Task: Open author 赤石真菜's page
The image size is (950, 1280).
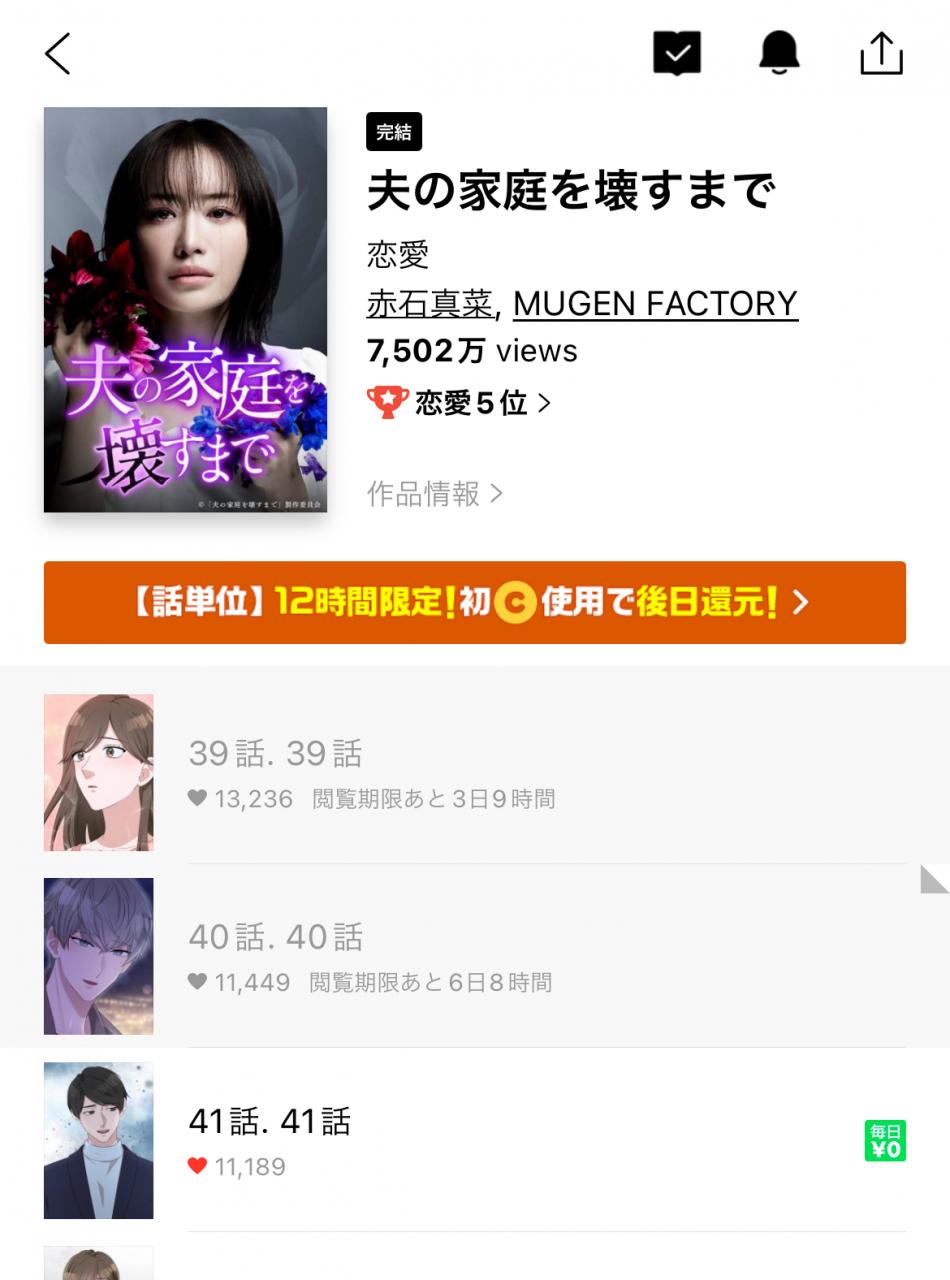Action: point(430,304)
